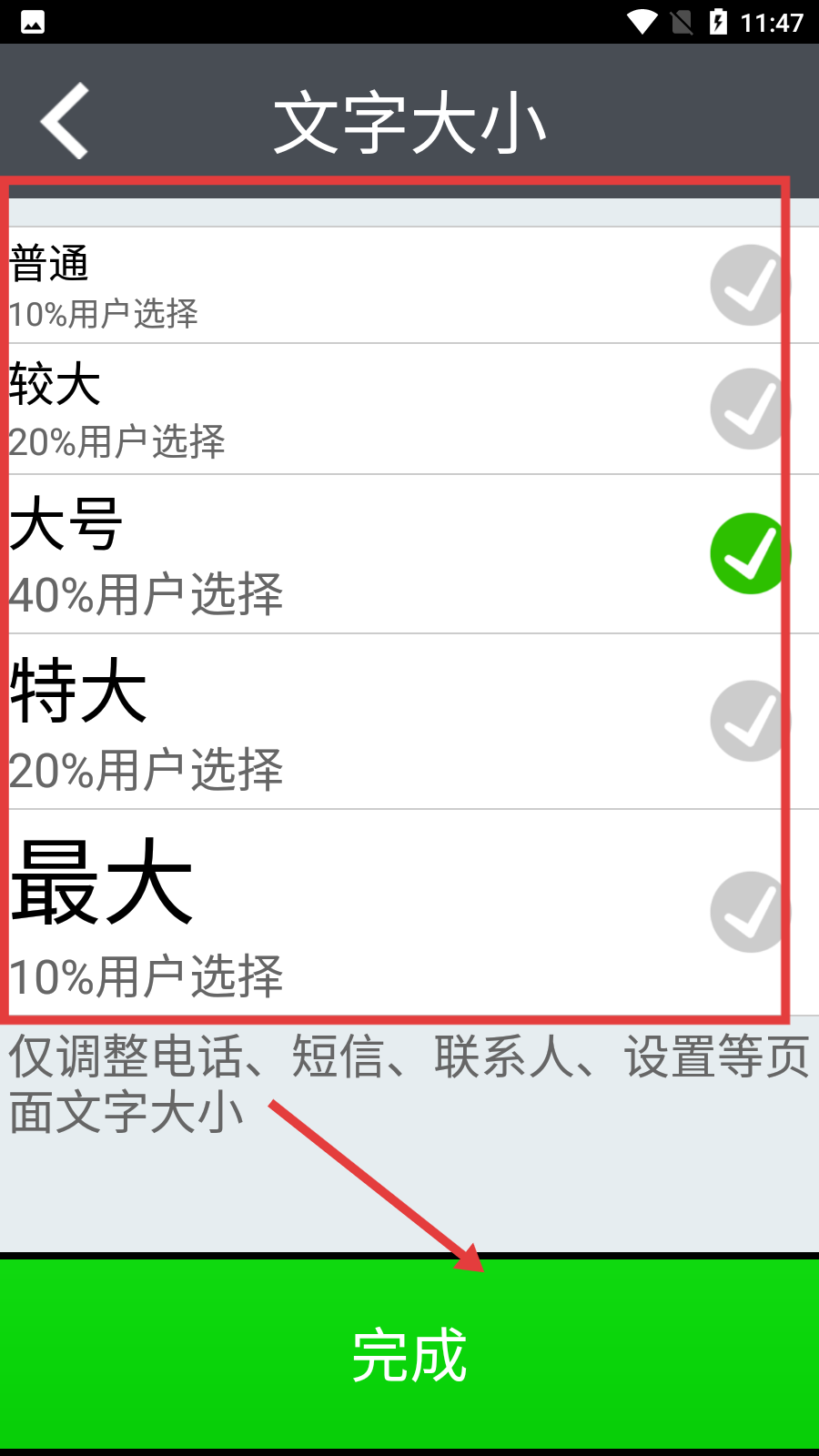
Task: Tap the green 完成 button
Action: 409,1354
